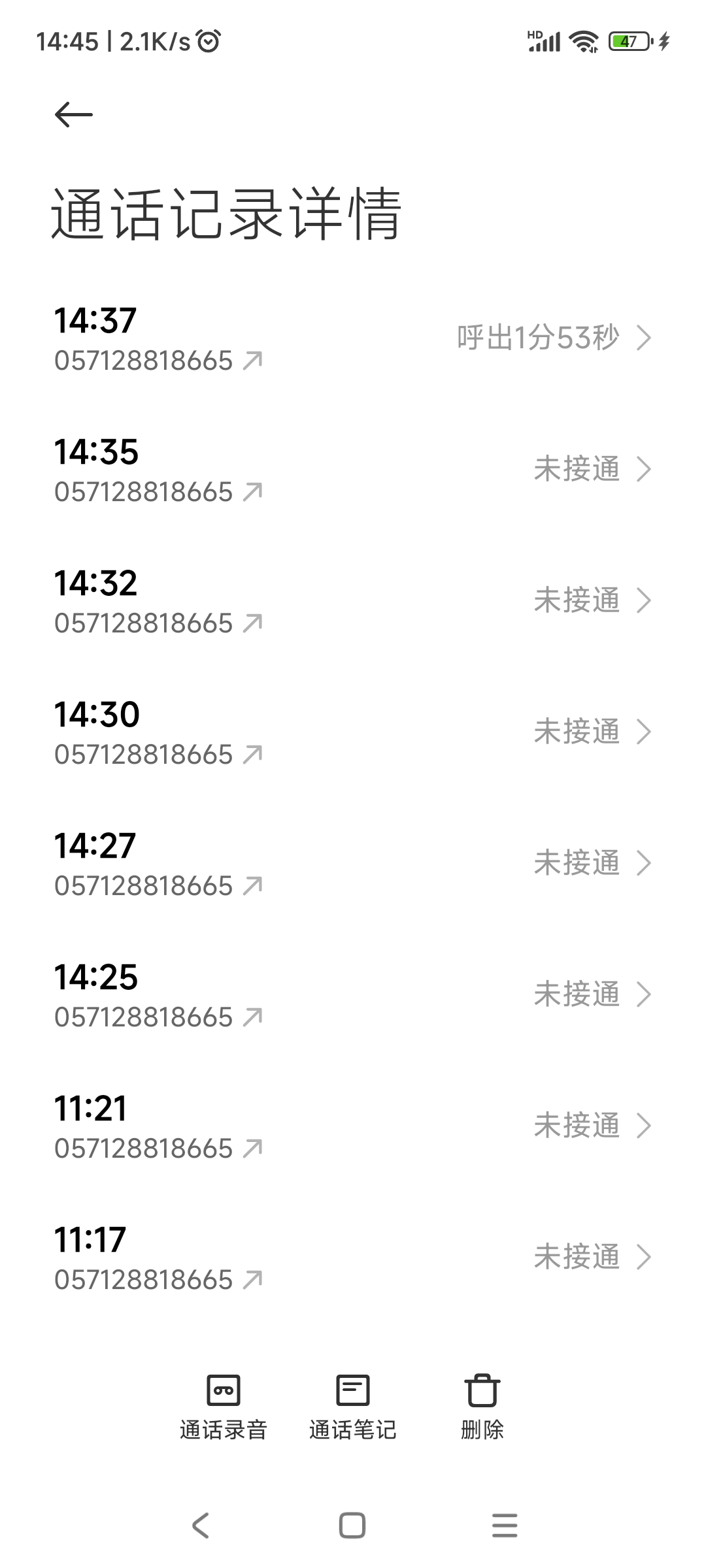Viewport: 706px width, 1568px height.
Task: Open the 14:35 unanswered call entry
Action: [353, 470]
